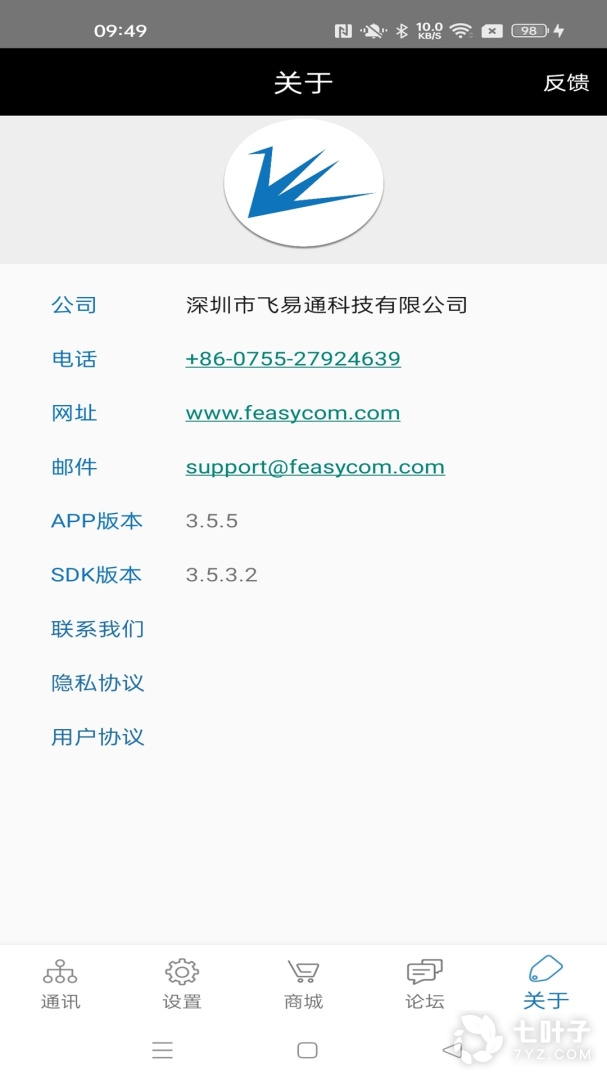Open the 反馈 feedback option

pos(565,83)
